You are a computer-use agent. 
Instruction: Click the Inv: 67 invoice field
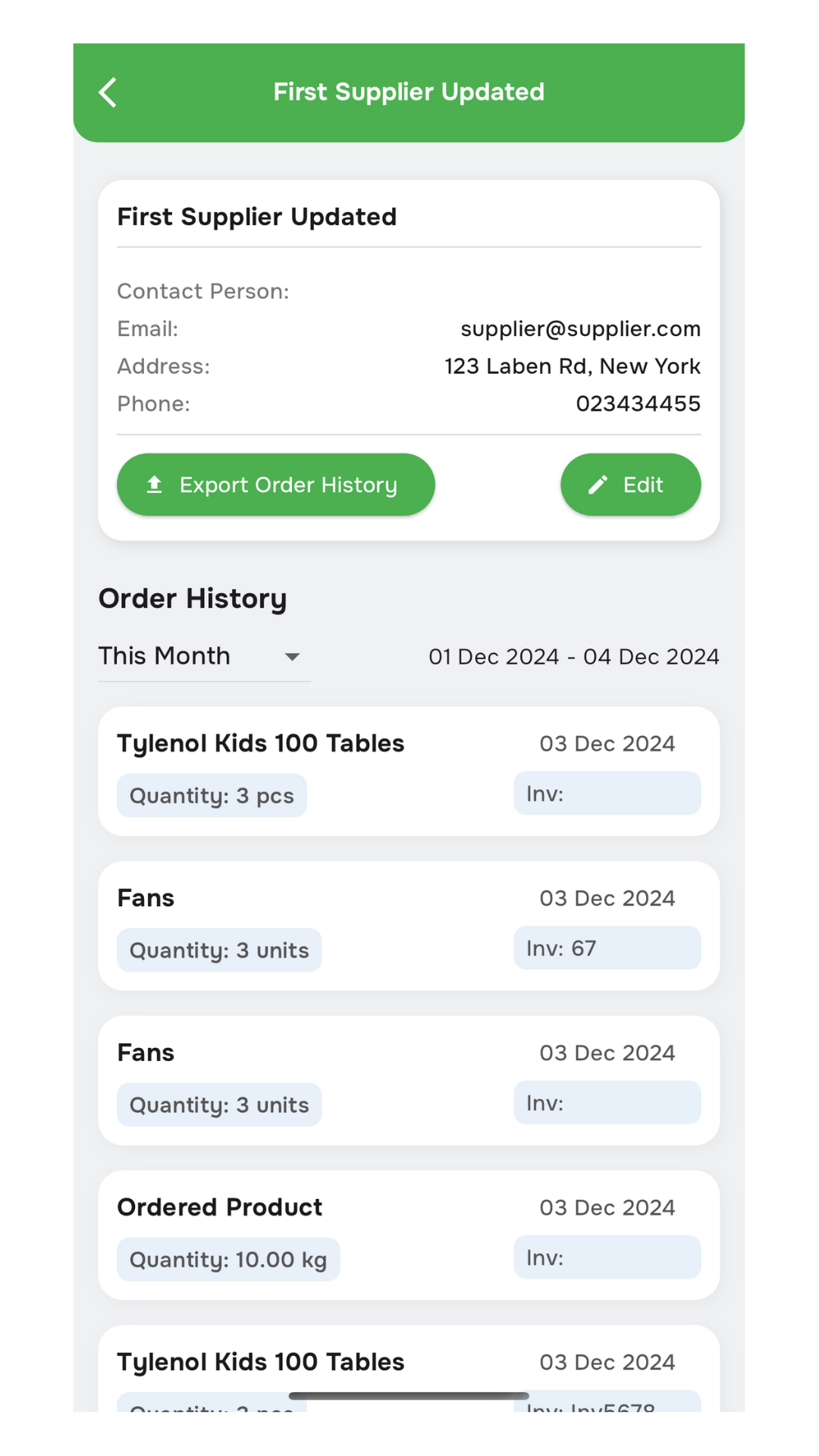click(x=606, y=948)
